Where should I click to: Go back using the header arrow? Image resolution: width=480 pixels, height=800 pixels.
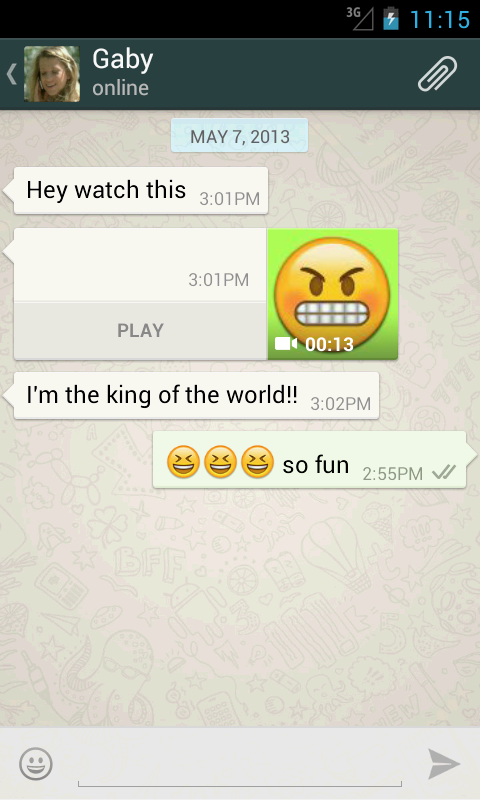11,74
